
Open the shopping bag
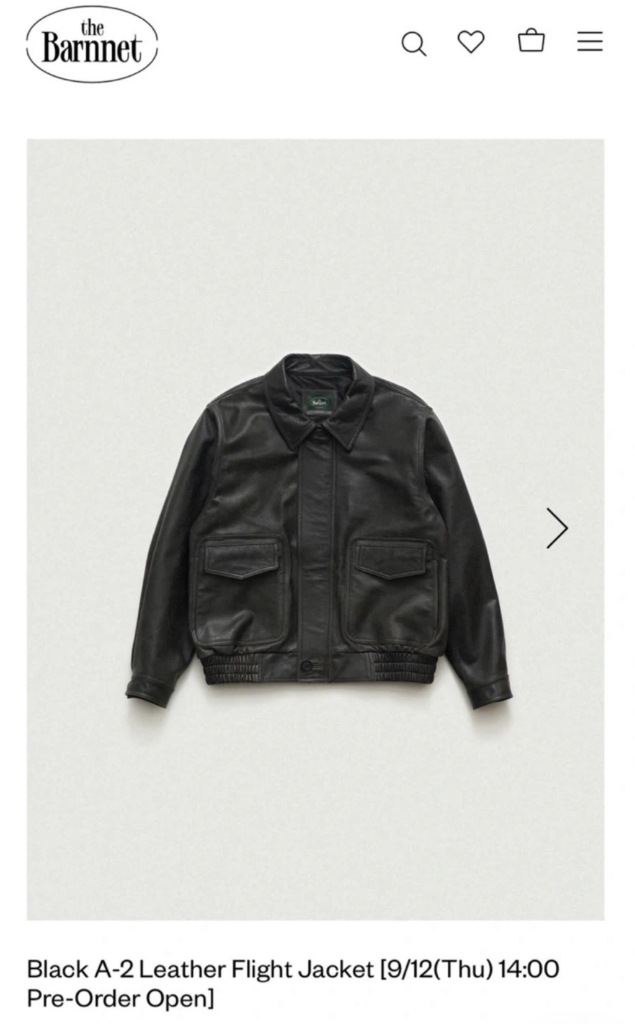click(x=531, y=41)
